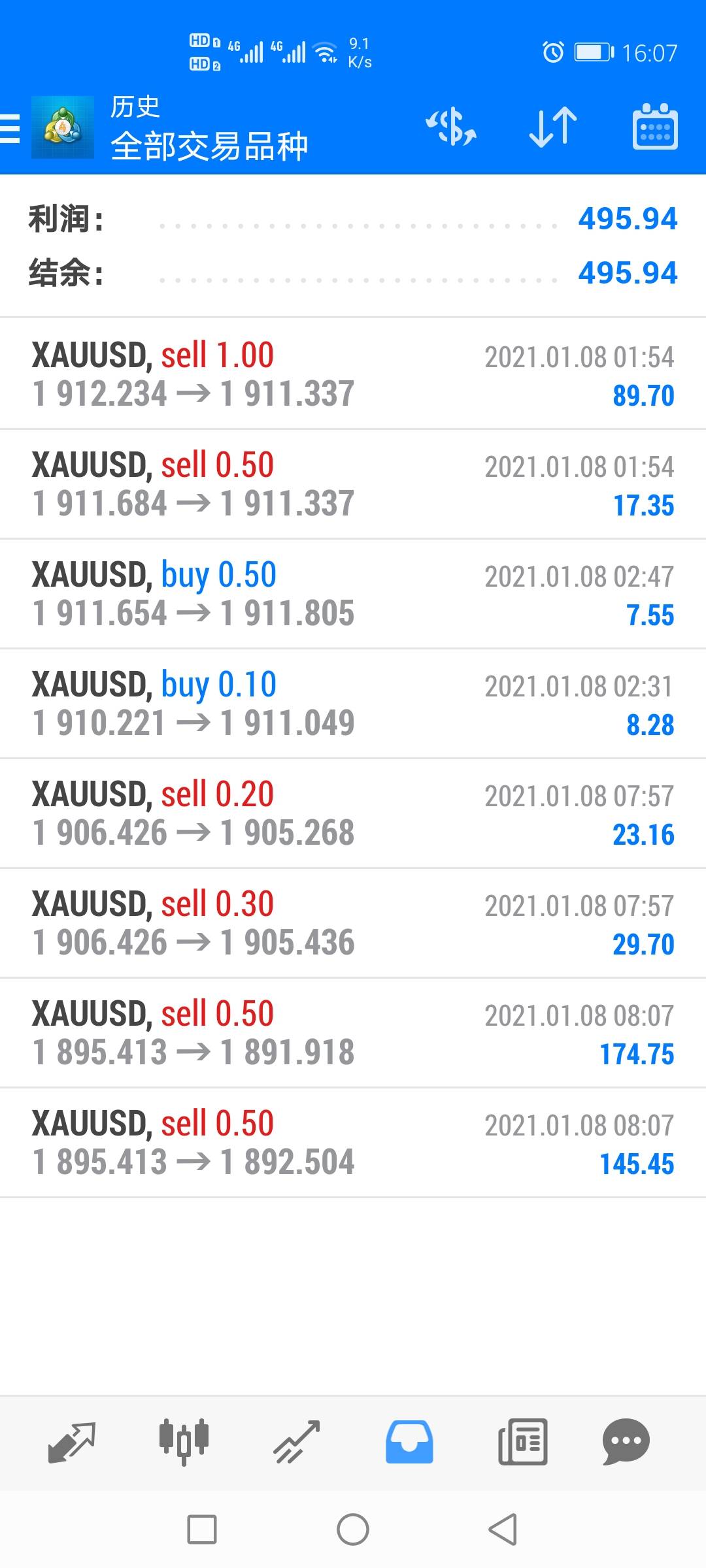The image size is (706, 1568).
Task: Tap the sort arrows icon
Action: (x=553, y=127)
